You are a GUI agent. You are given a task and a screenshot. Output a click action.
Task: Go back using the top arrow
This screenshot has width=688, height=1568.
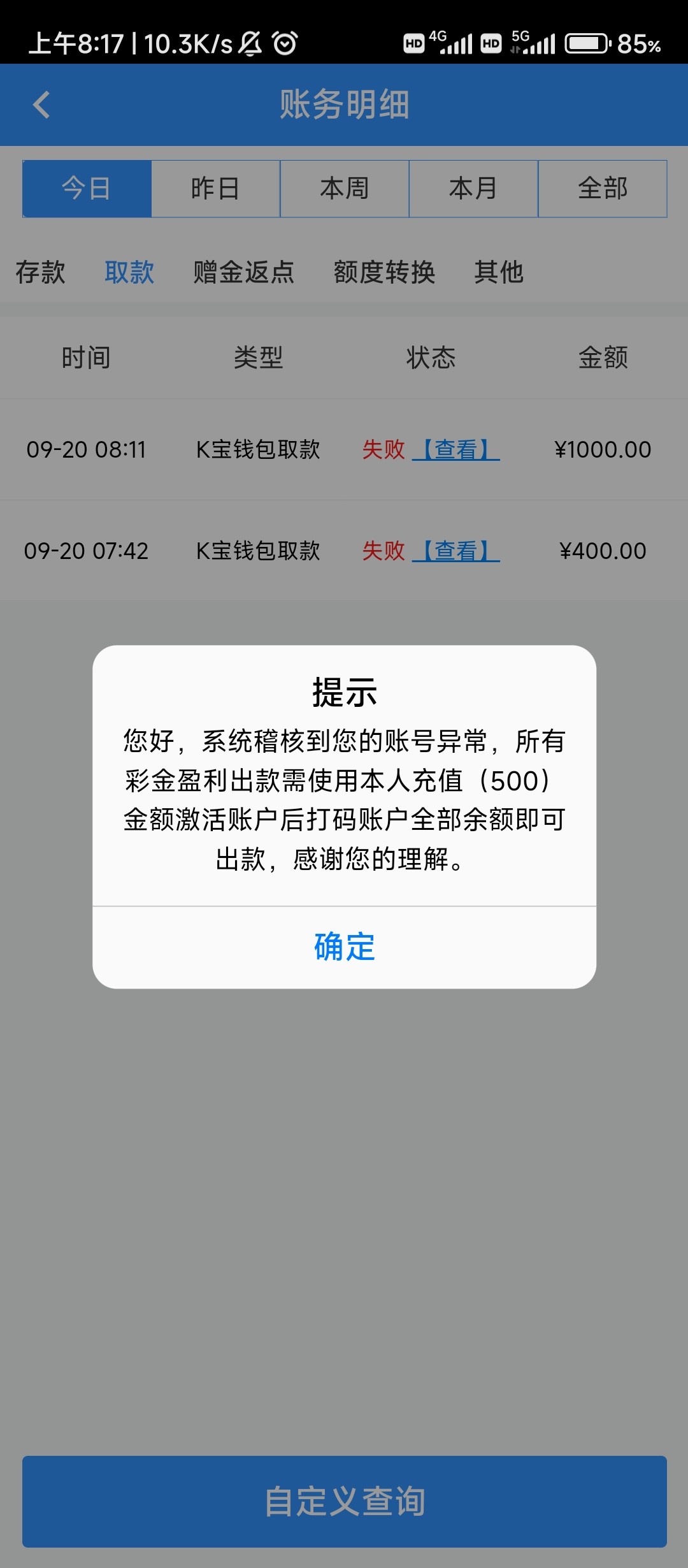(x=42, y=105)
